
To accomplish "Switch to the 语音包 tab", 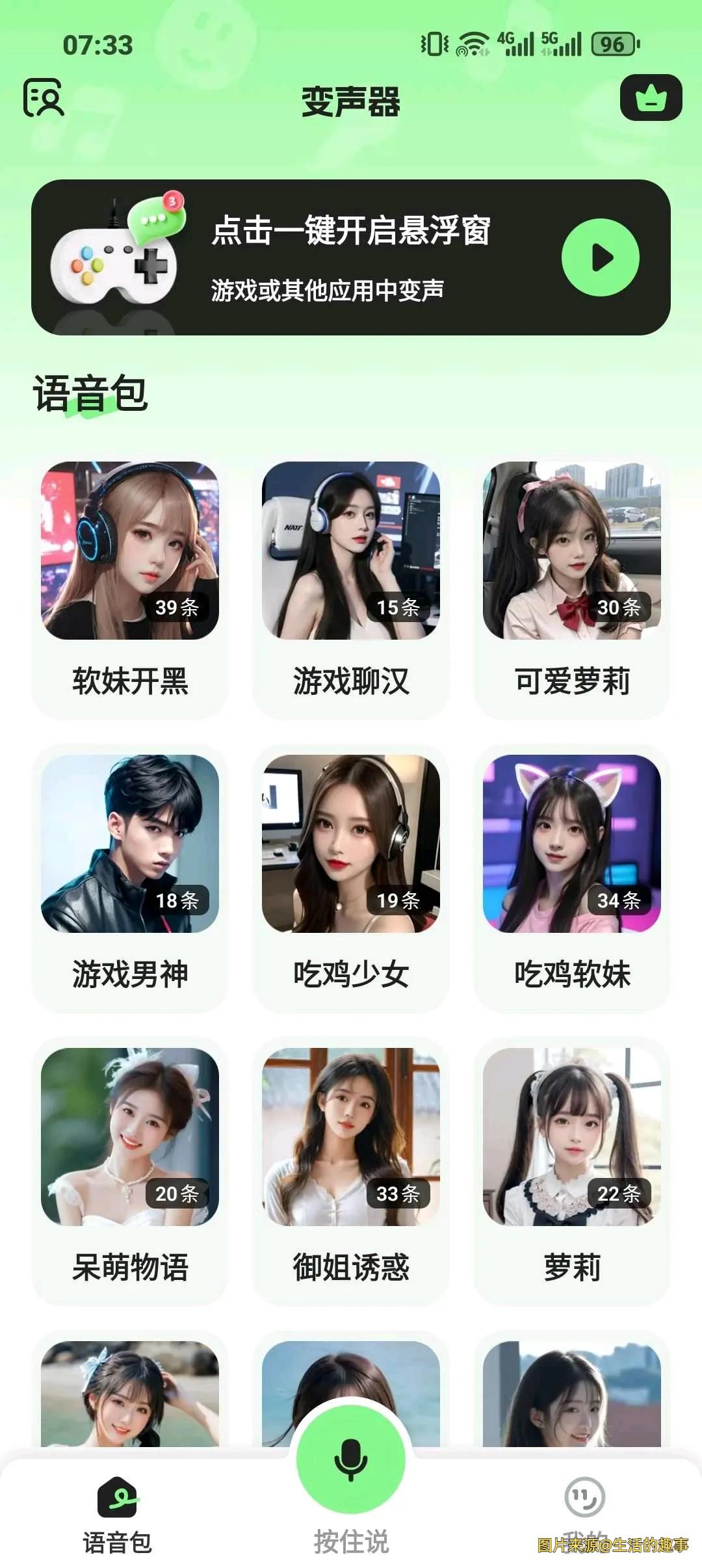I will [x=118, y=1513].
